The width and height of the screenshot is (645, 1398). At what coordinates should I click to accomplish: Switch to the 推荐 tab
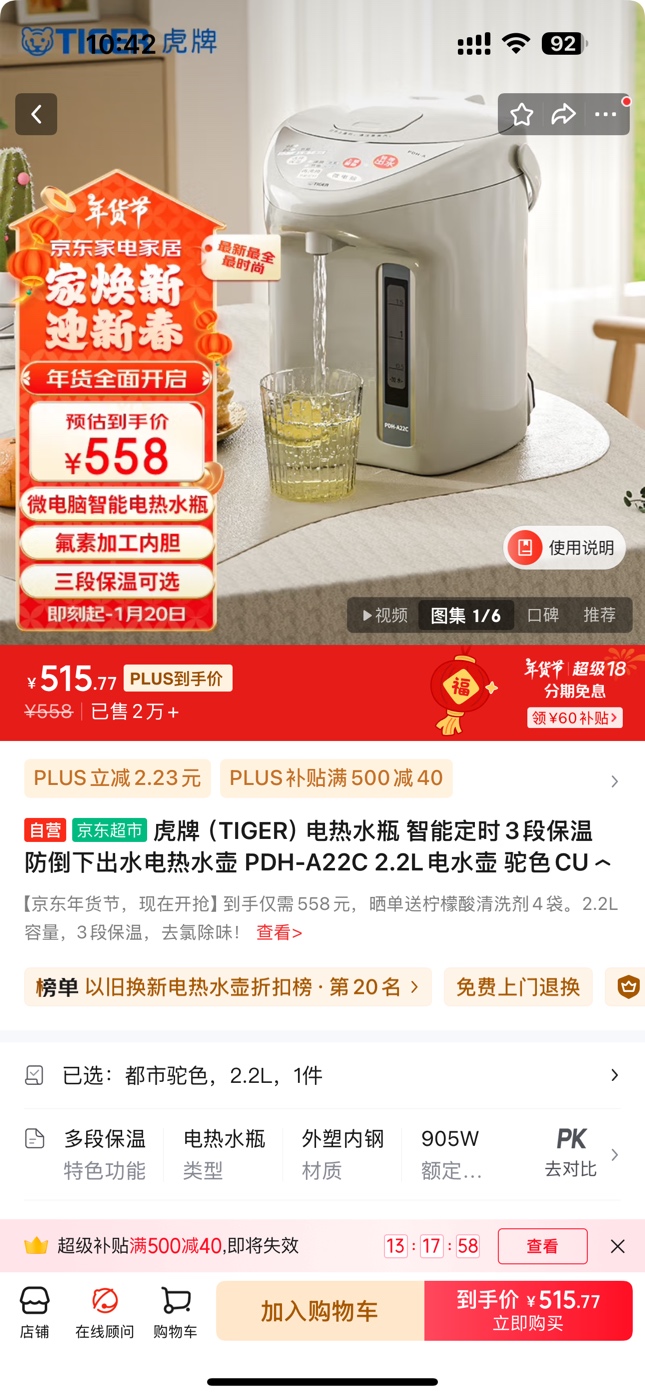599,615
